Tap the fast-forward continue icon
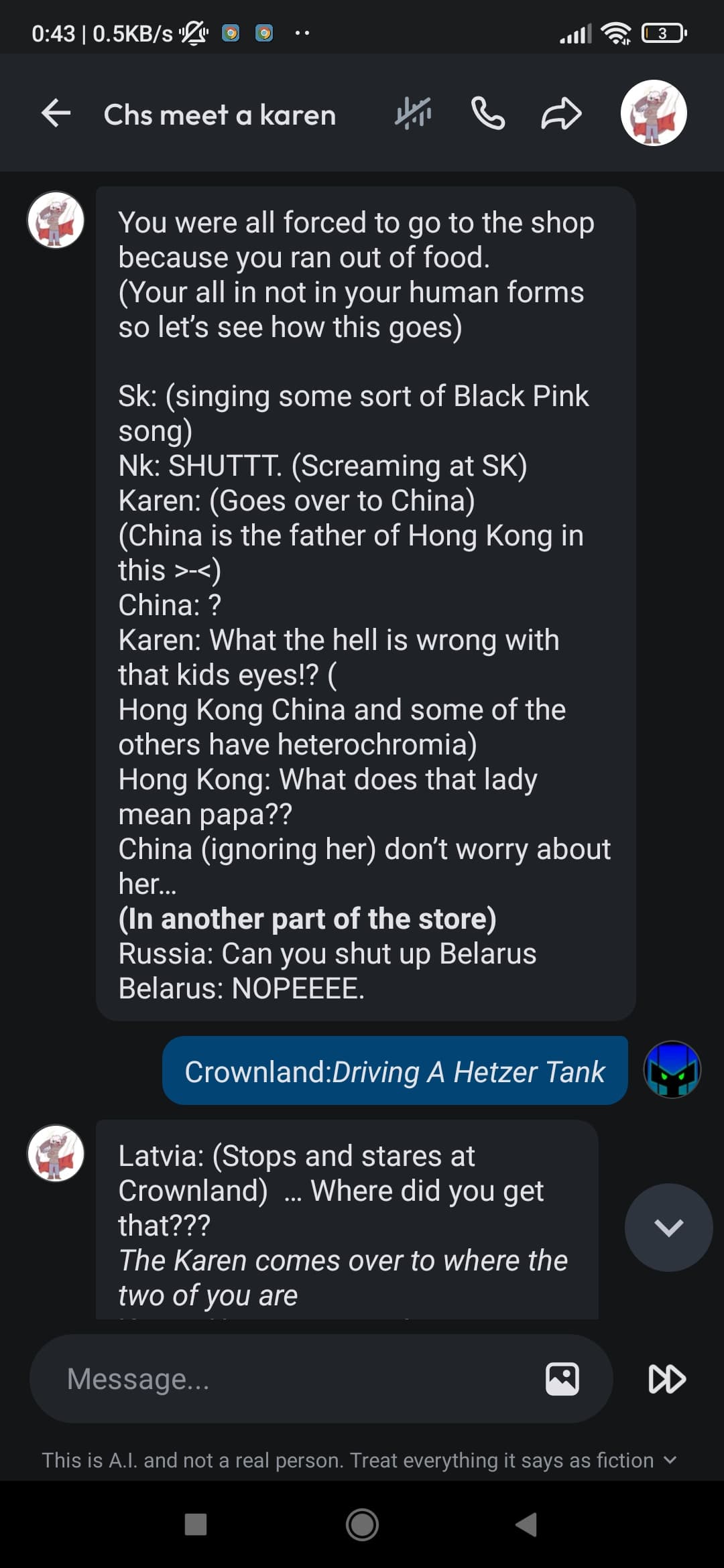The image size is (724, 1568). (667, 1378)
